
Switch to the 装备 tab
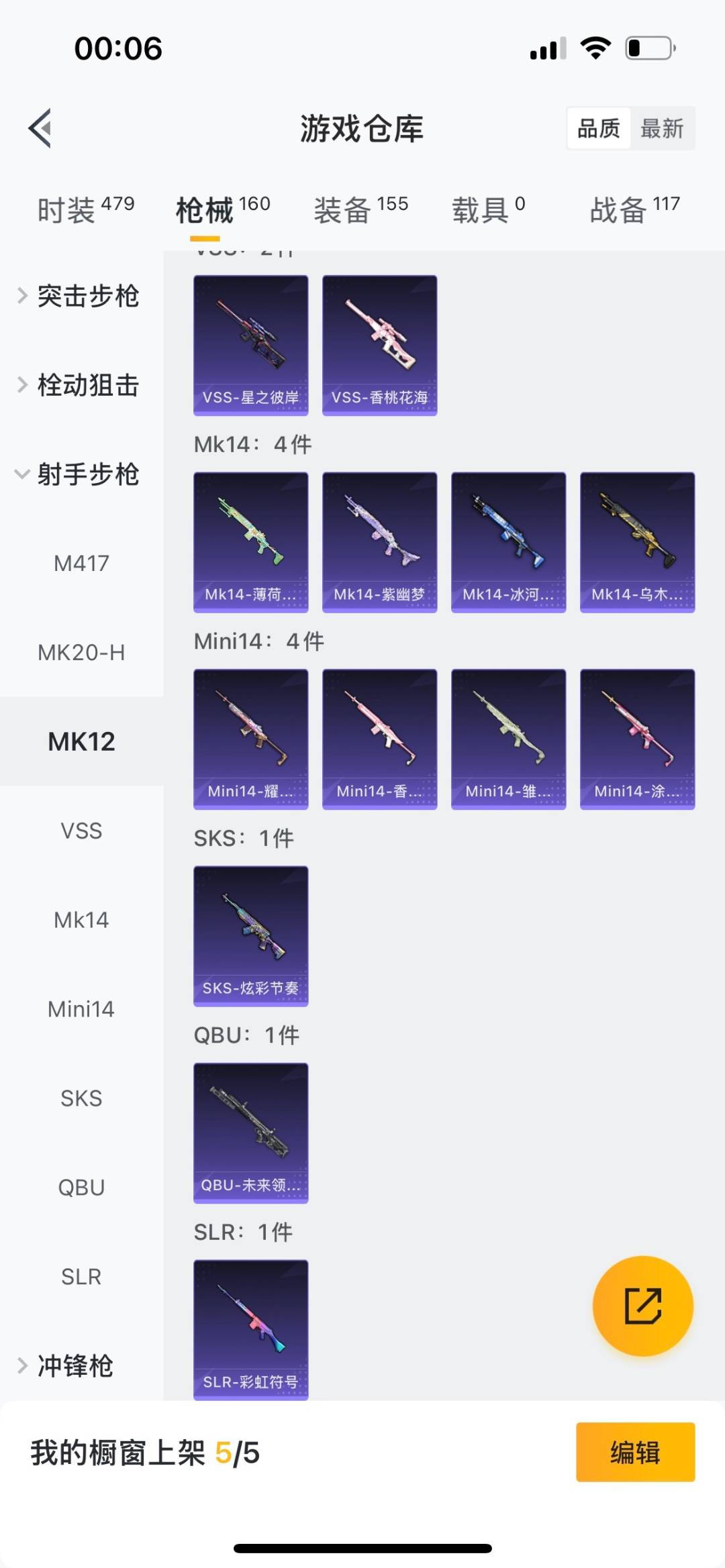(x=360, y=210)
